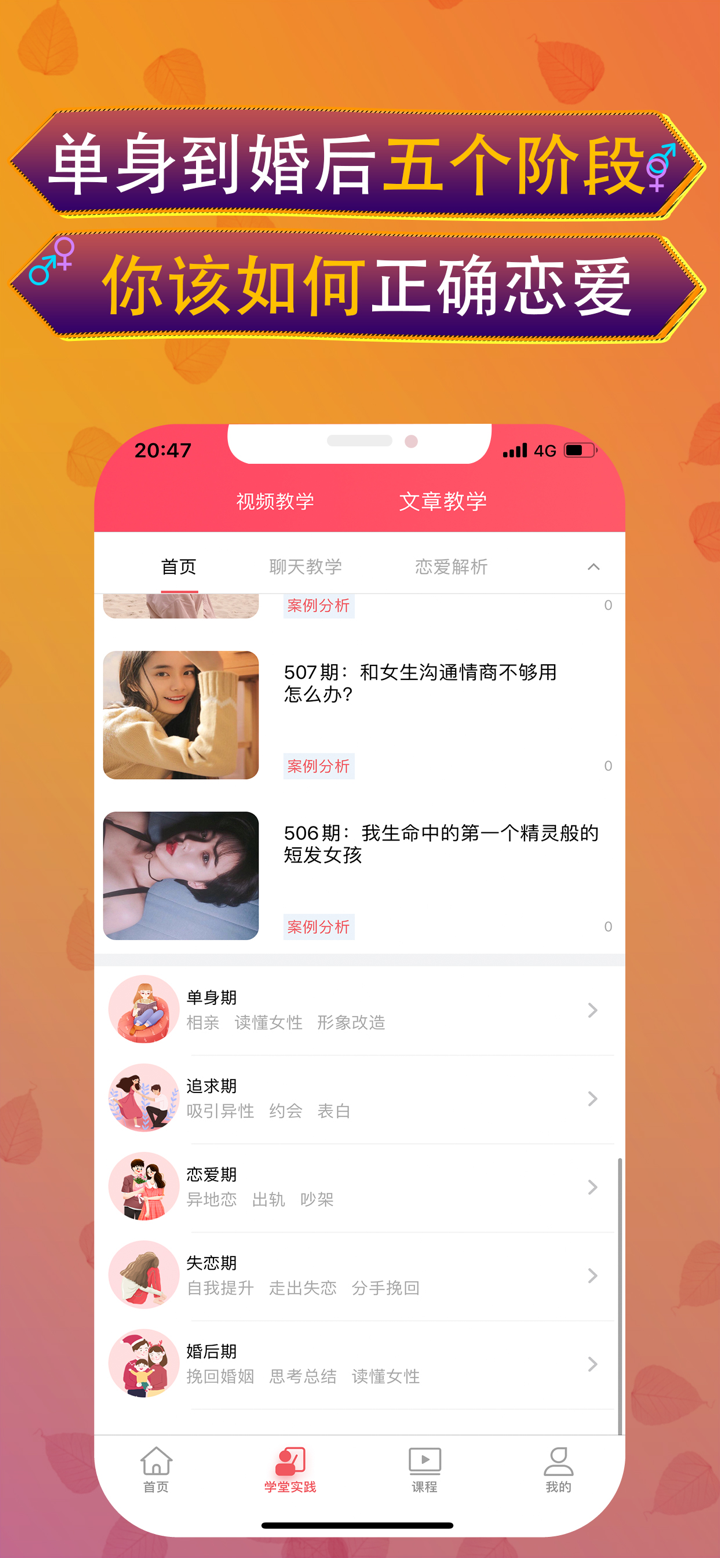720x1558 pixels.
Task: Tap the 恋爱期 couple icon
Action: pos(143,1187)
